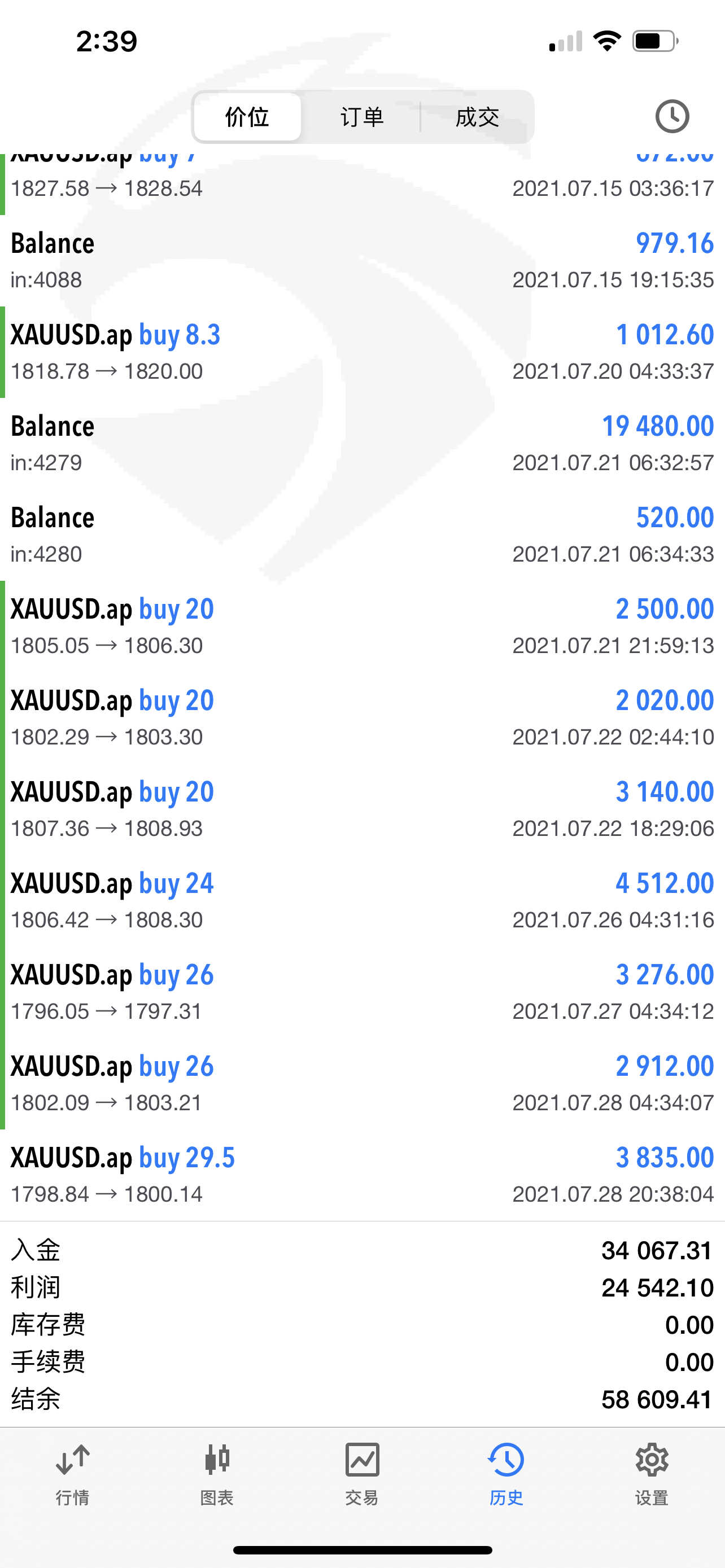
Task: Open the buy 20 trade with 3 140.00 profit
Action: [362, 809]
